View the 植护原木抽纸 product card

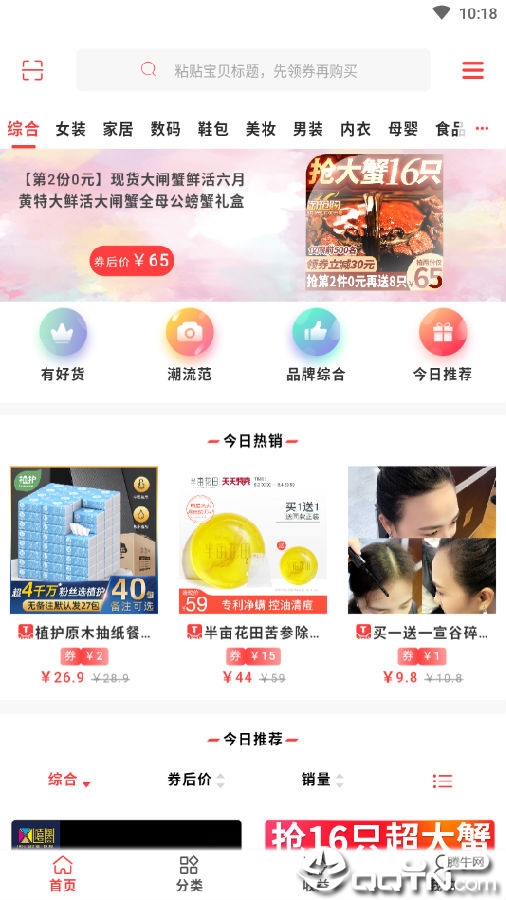[x=84, y=575]
